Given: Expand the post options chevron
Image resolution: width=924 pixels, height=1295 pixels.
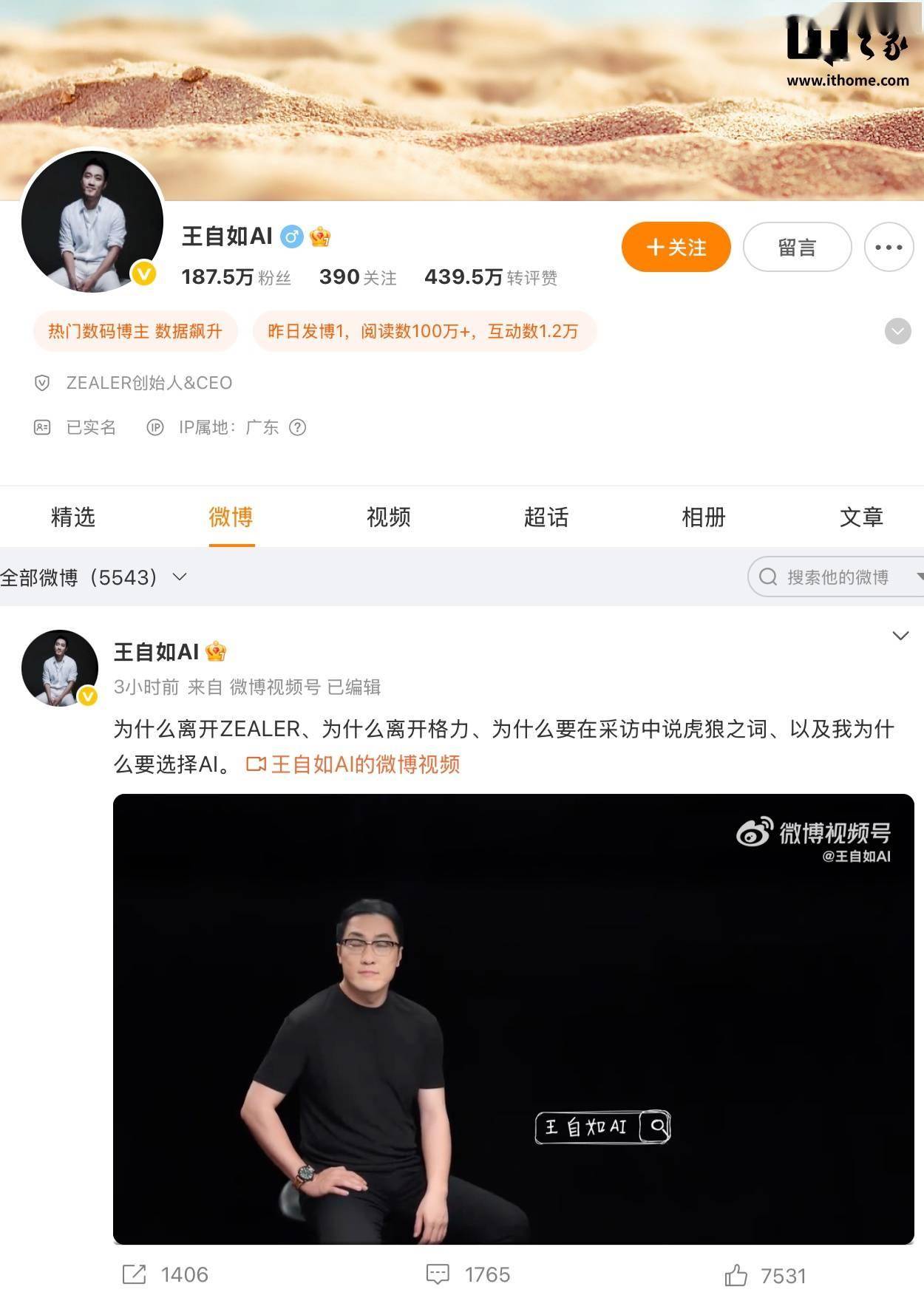Looking at the screenshot, I should (x=900, y=636).
